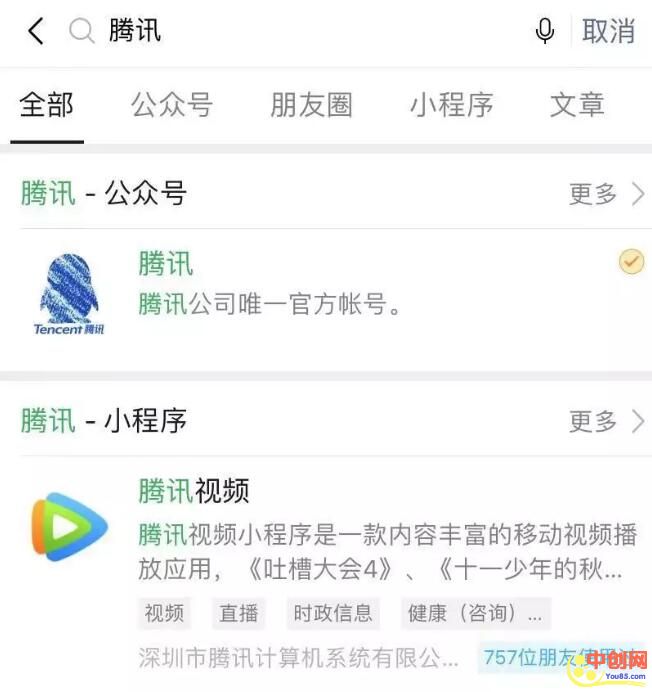The height and width of the screenshot is (692, 652).
Task: Tap the search field containing 腾讯
Action: (x=300, y=31)
